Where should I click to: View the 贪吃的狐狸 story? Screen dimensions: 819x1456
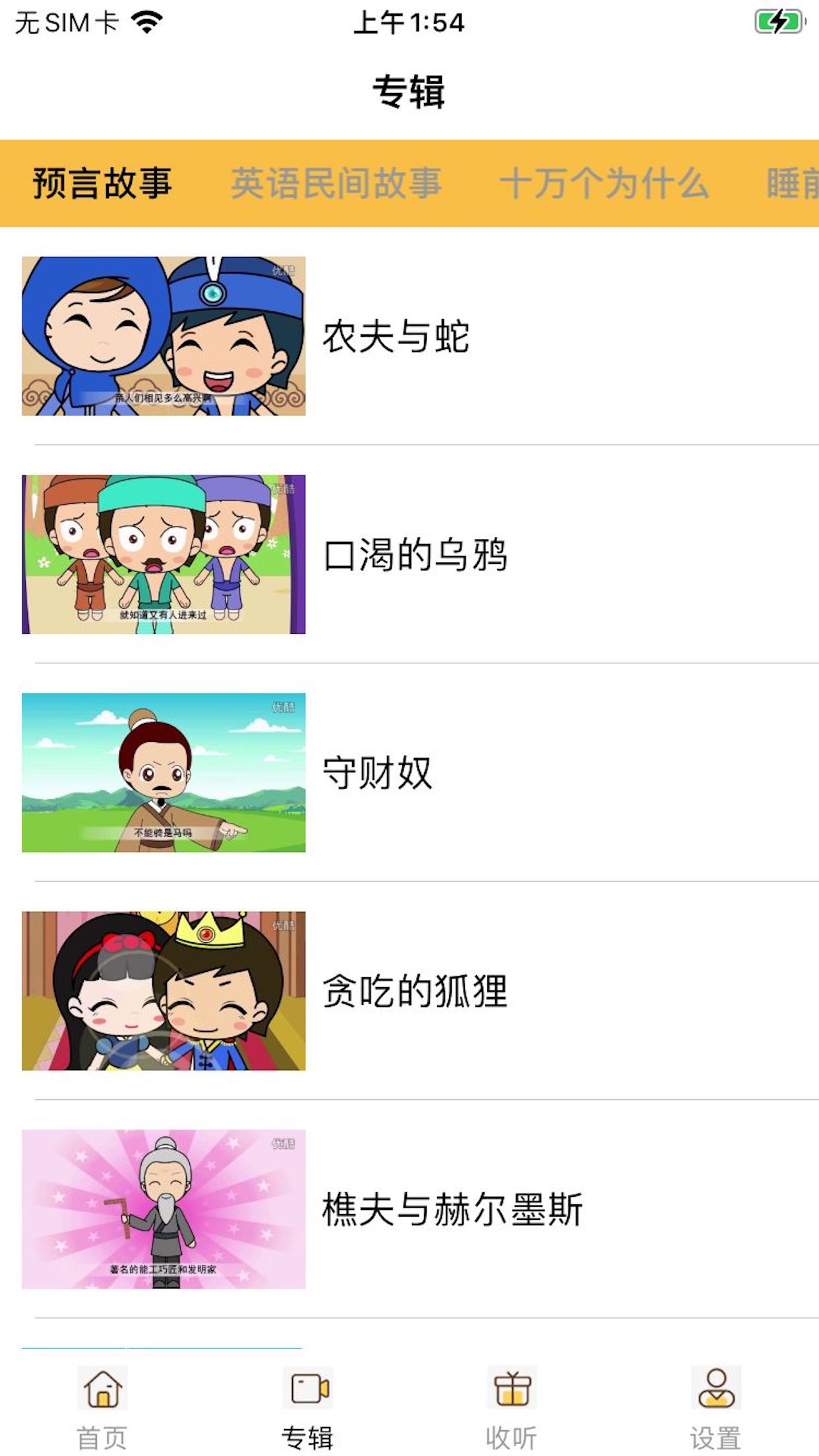tap(415, 991)
